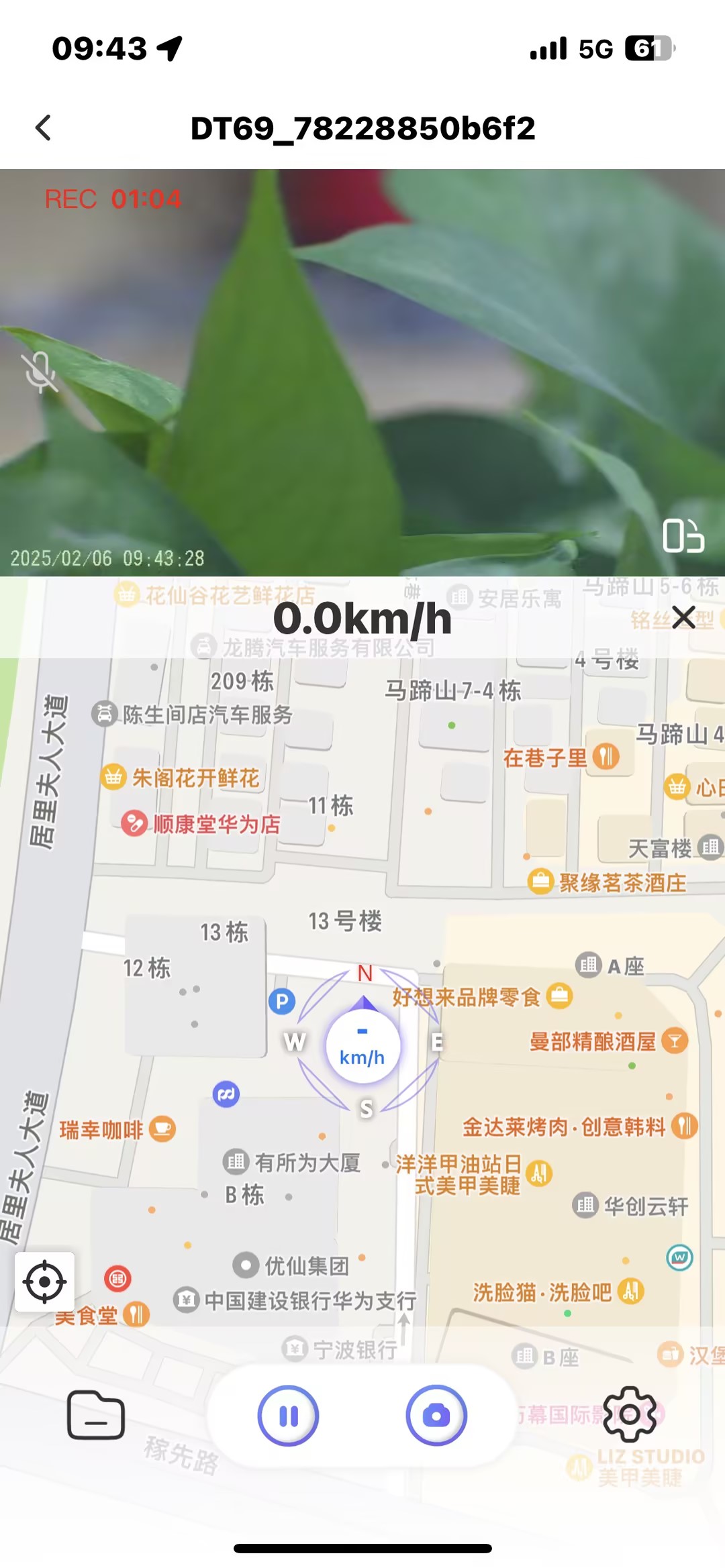Go back from the DT69 camera screen
The image size is (725, 1568).
click(44, 127)
